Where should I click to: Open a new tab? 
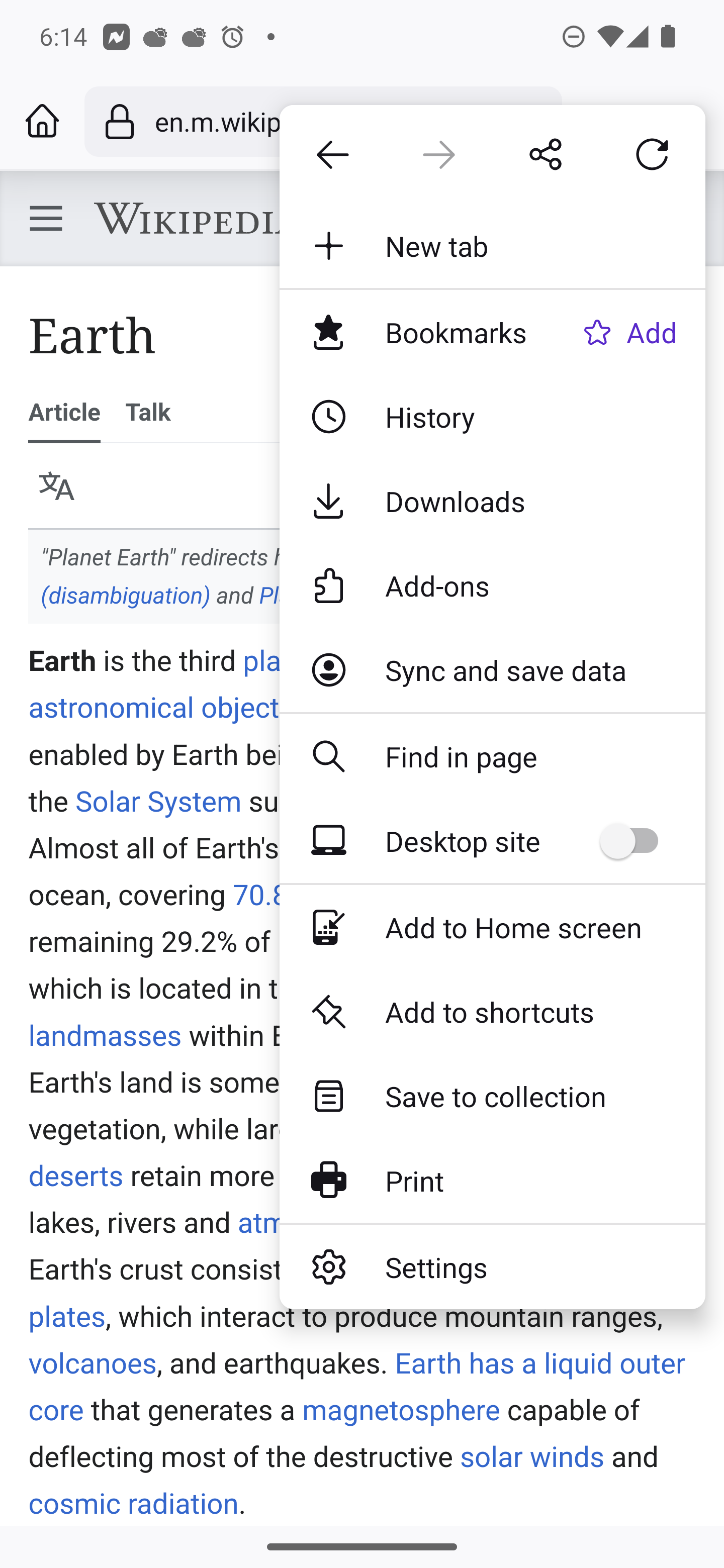point(492,246)
